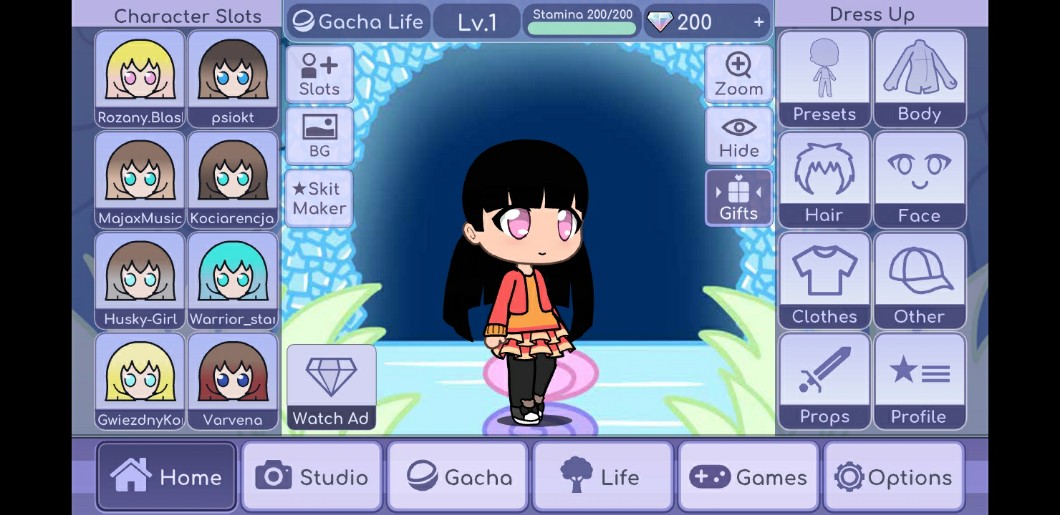This screenshot has width=1060, height=515.
Task: Change background with BG button
Action: tap(320, 136)
